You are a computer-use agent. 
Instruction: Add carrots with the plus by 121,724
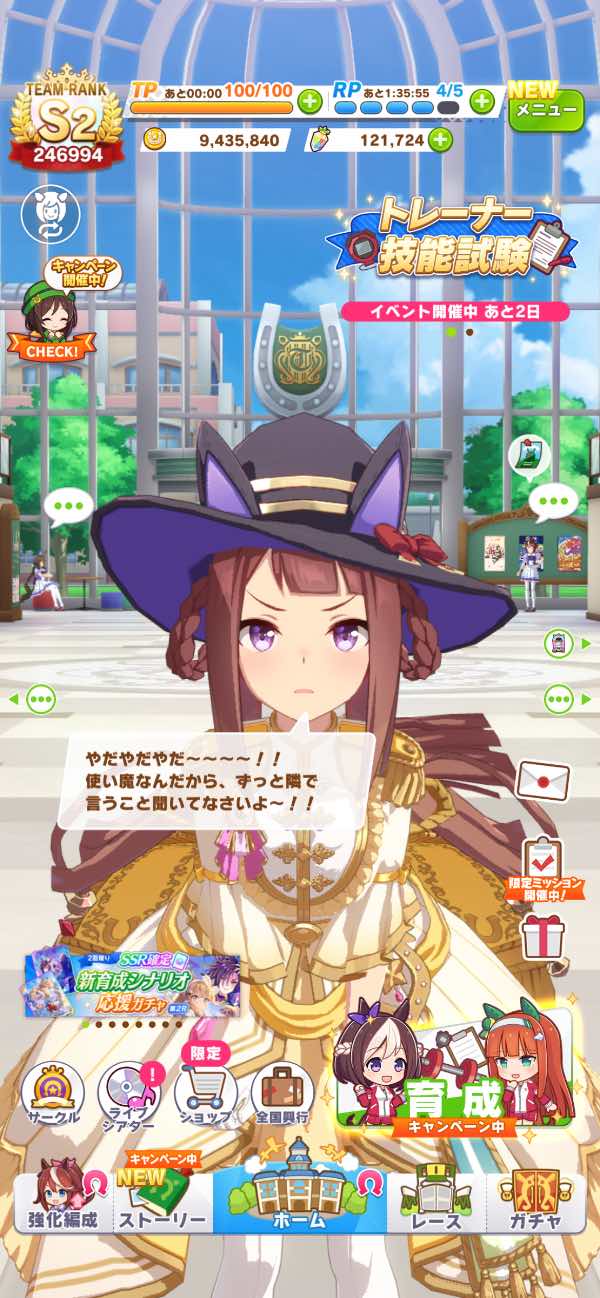click(x=440, y=140)
